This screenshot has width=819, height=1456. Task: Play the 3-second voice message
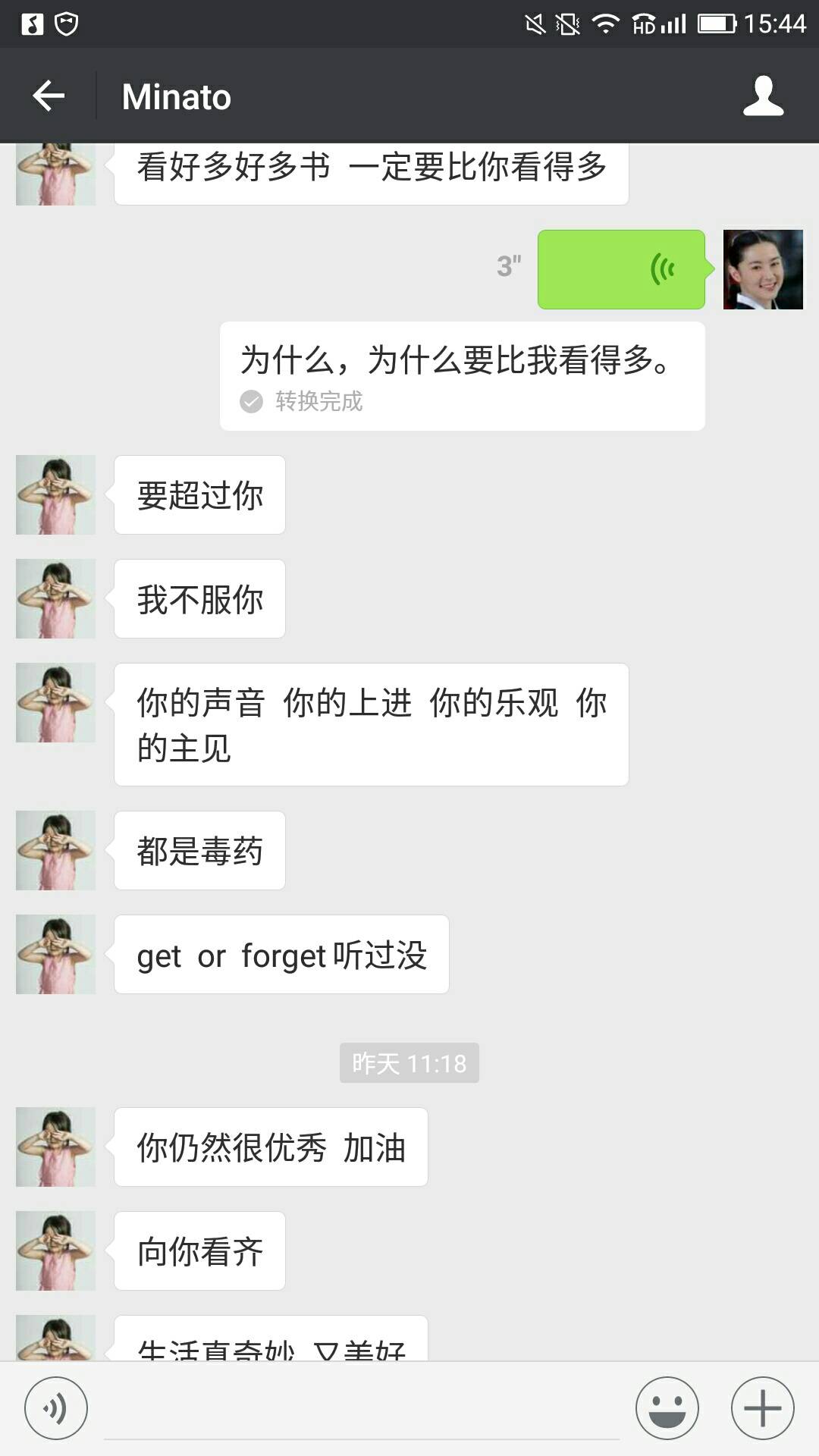pos(622,270)
